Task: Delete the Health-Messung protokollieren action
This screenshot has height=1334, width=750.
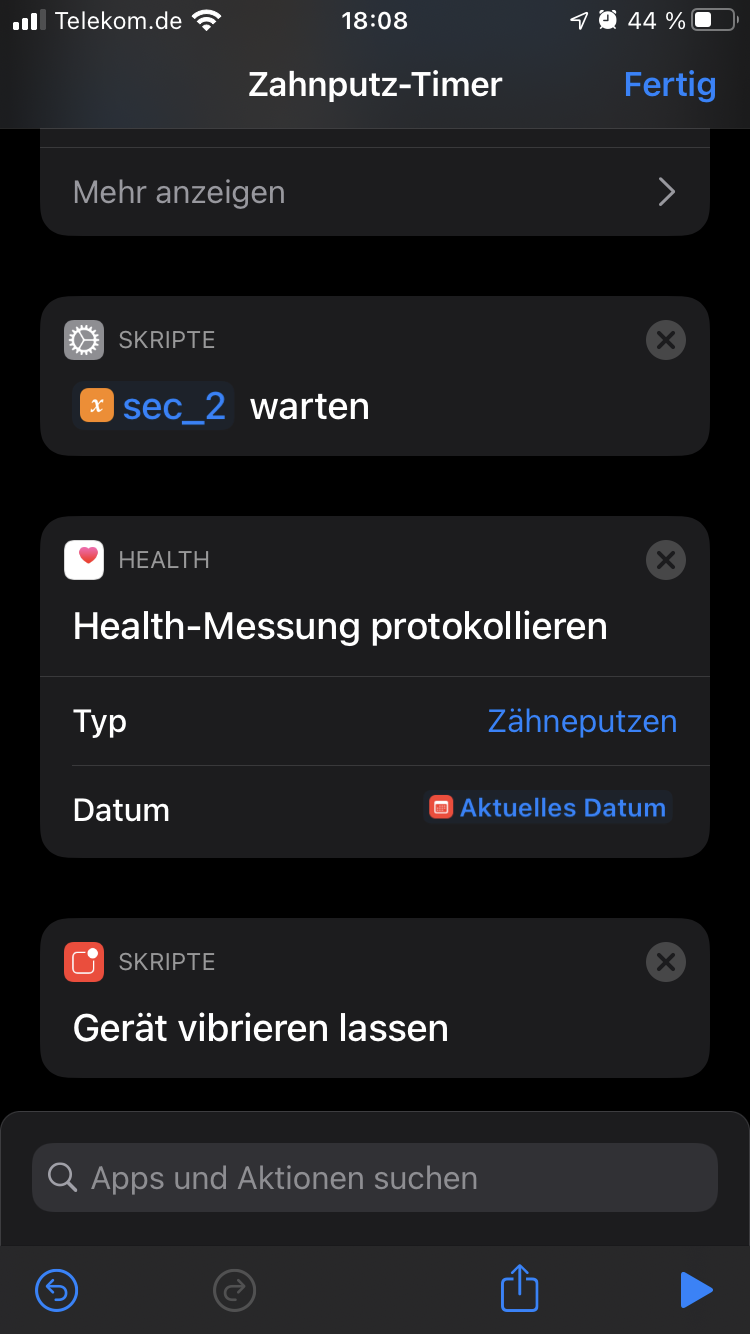Action: pyautogui.click(x=666, y=561)
